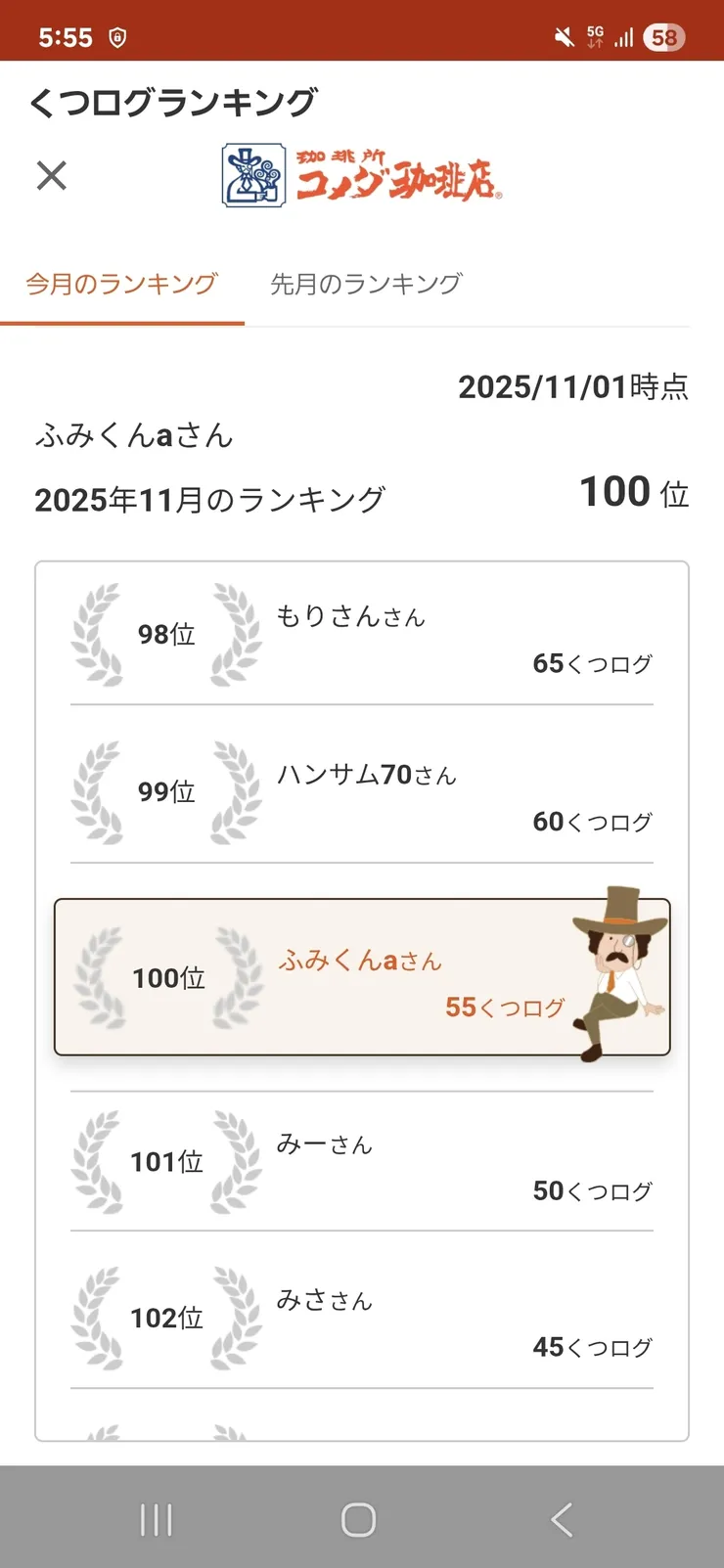Screen dimensions: 724x1568
Task: Close the ranking screen with the X
Action: (x=51, y=176)
